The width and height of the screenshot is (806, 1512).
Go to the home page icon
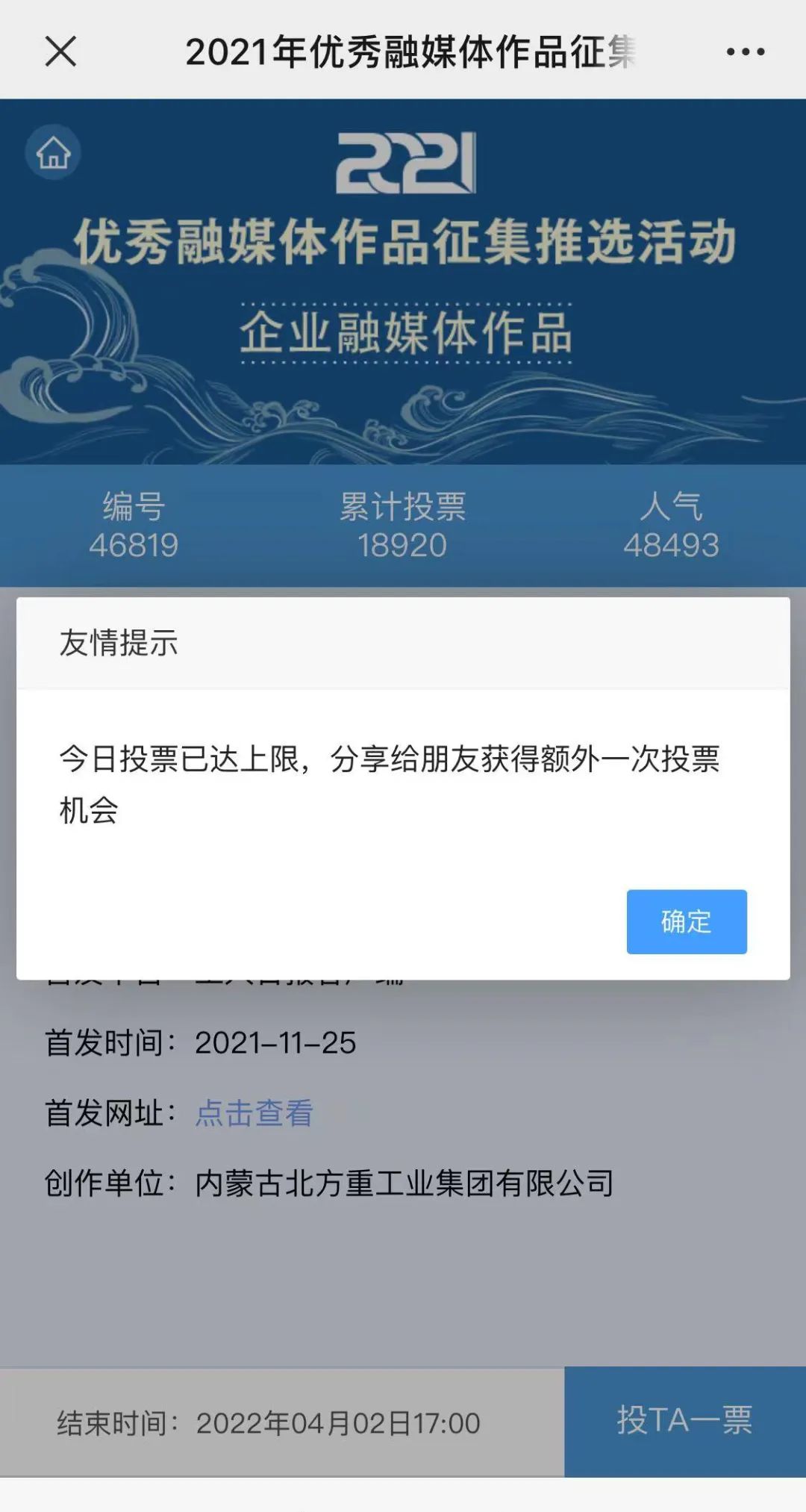[53, 153]
